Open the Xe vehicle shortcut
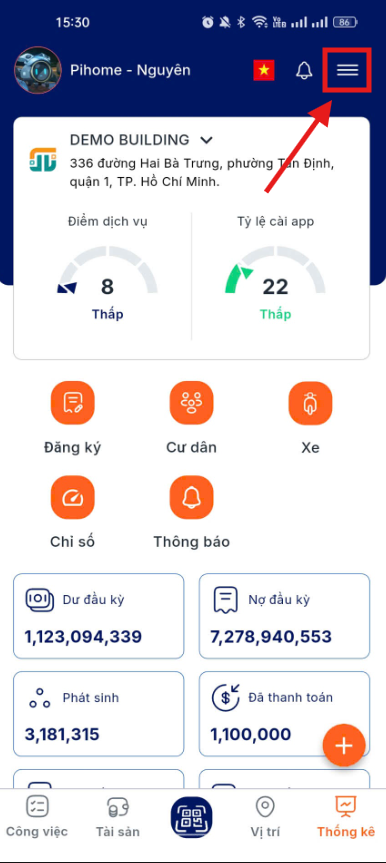Image resolution: width=386 pixels, height=863 pixels. (x=311, y=418)
